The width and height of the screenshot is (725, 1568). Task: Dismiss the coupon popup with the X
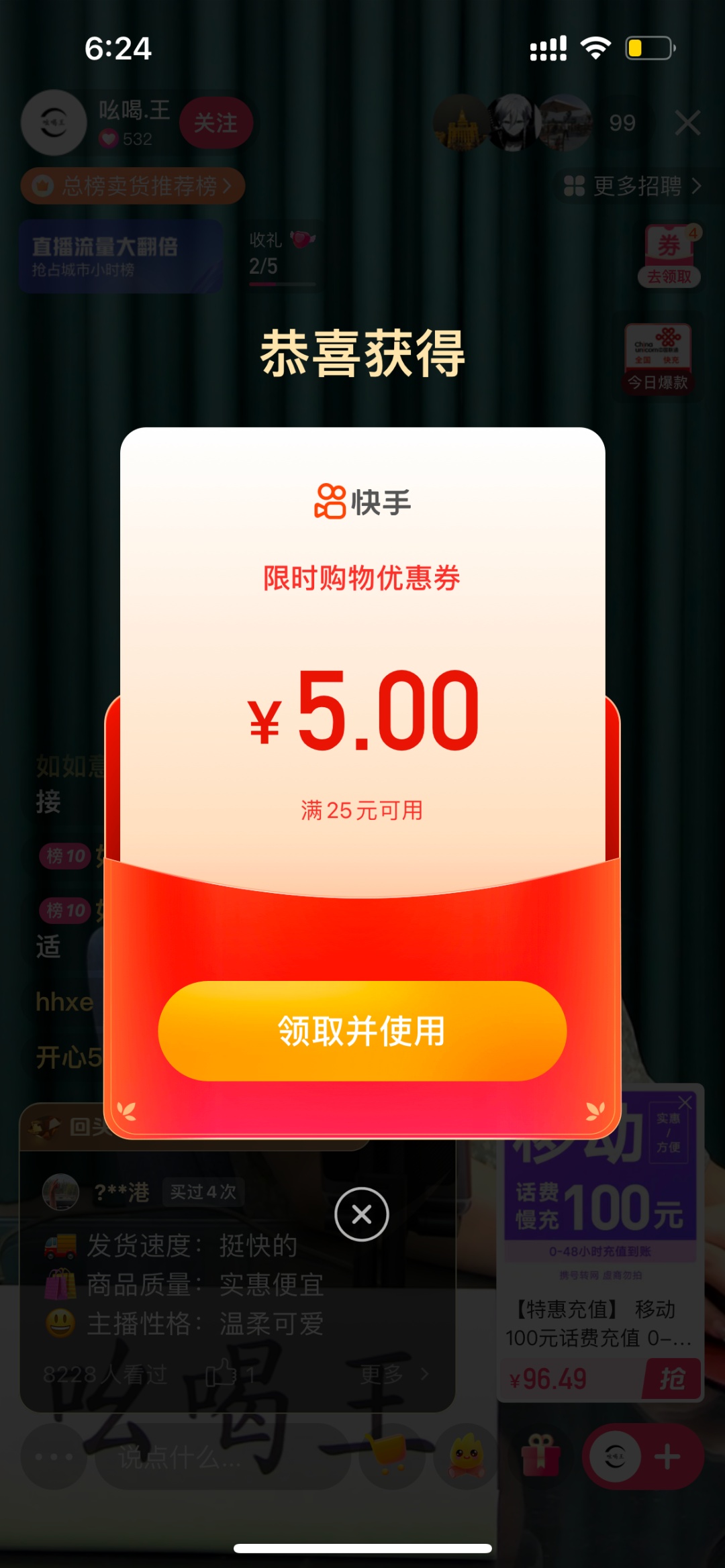[x=362, y=1214]
